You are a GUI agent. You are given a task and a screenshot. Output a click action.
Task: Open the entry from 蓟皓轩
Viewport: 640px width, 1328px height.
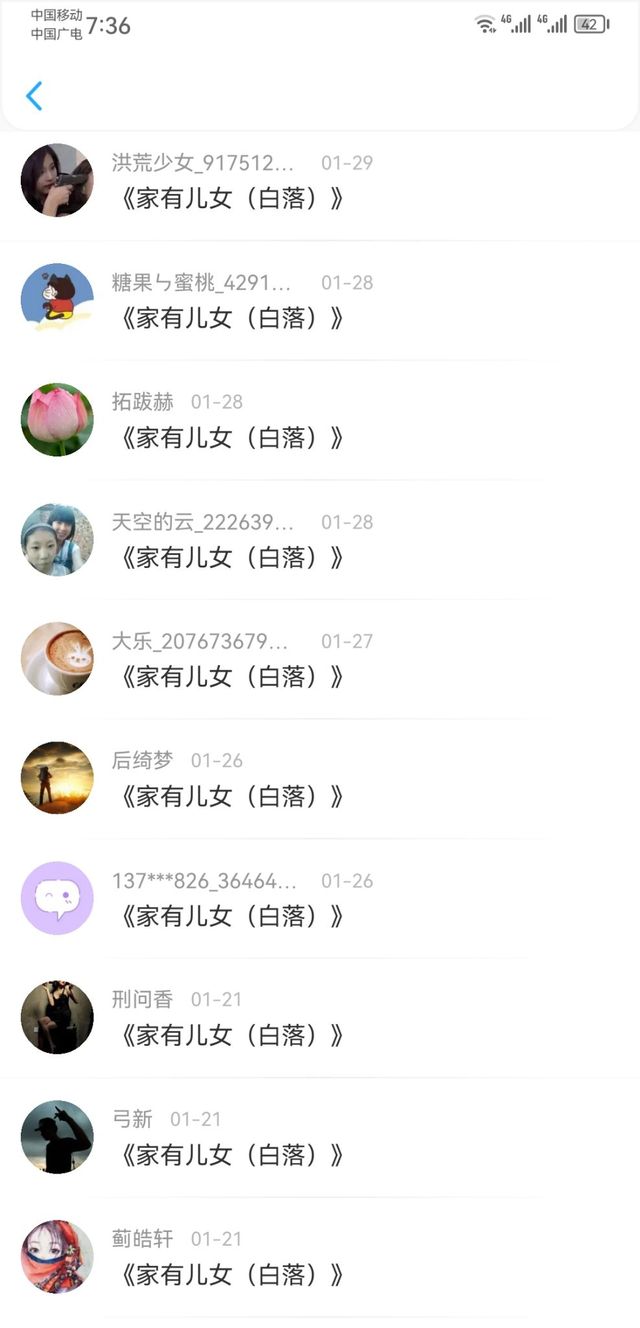pos(232,1274)
